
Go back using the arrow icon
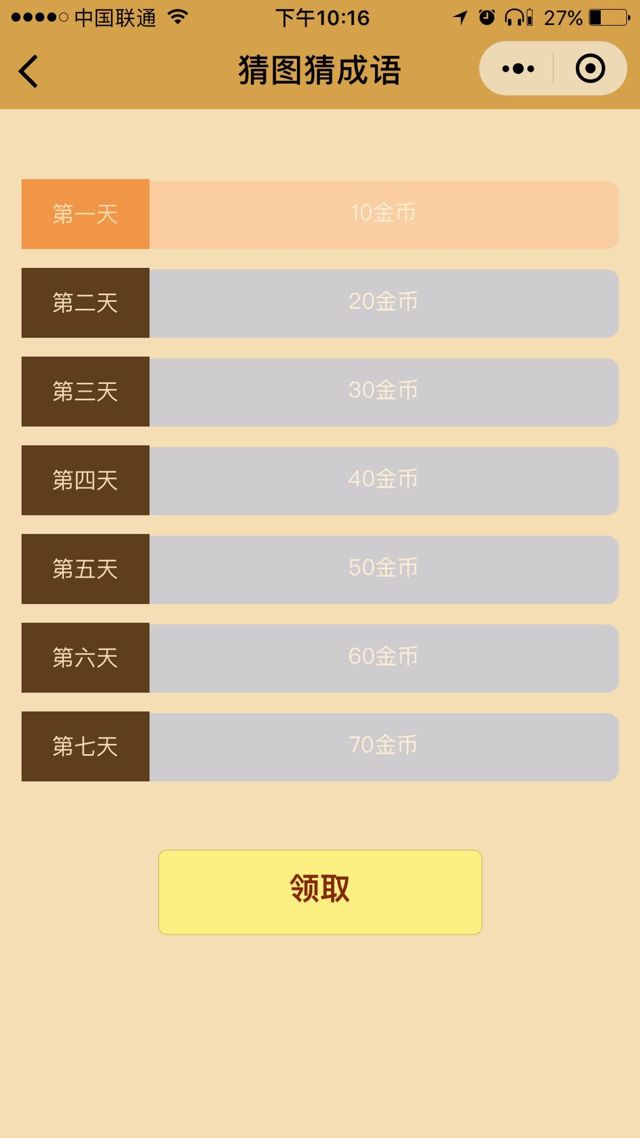coord(28,71)
